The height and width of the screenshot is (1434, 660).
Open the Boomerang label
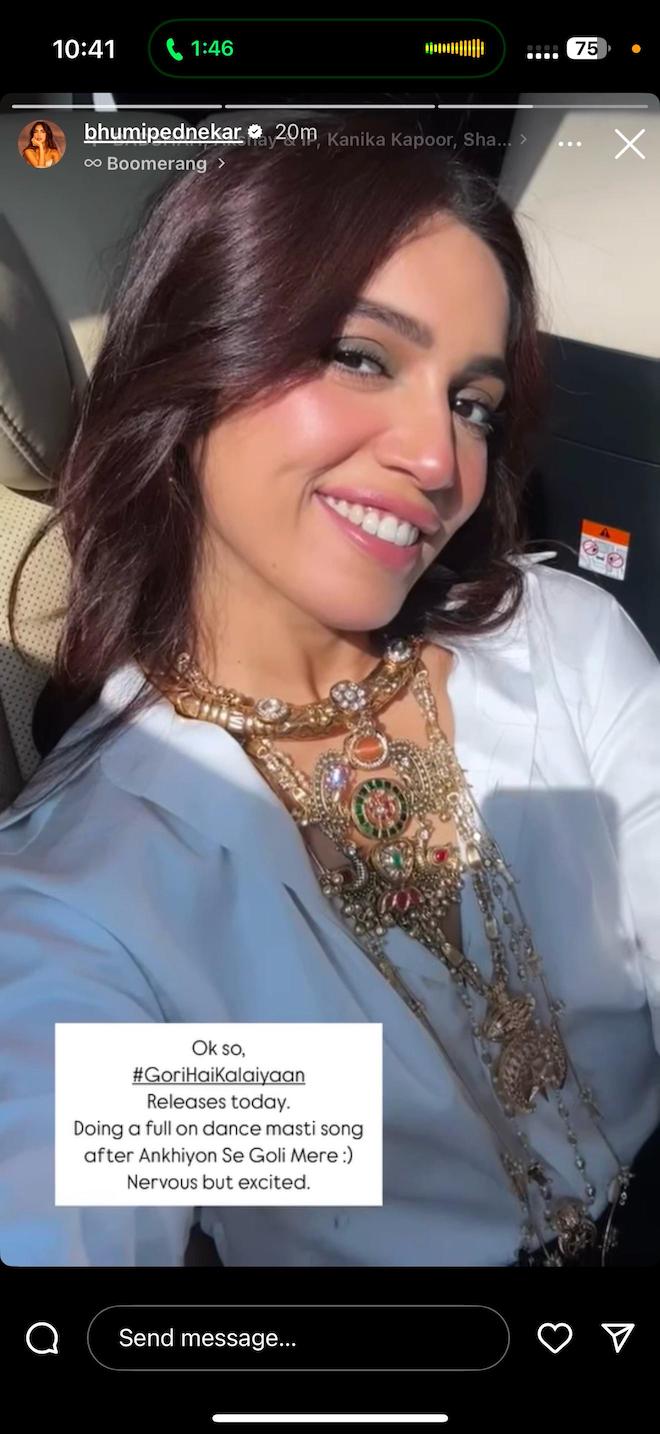[x=154, y=163]
